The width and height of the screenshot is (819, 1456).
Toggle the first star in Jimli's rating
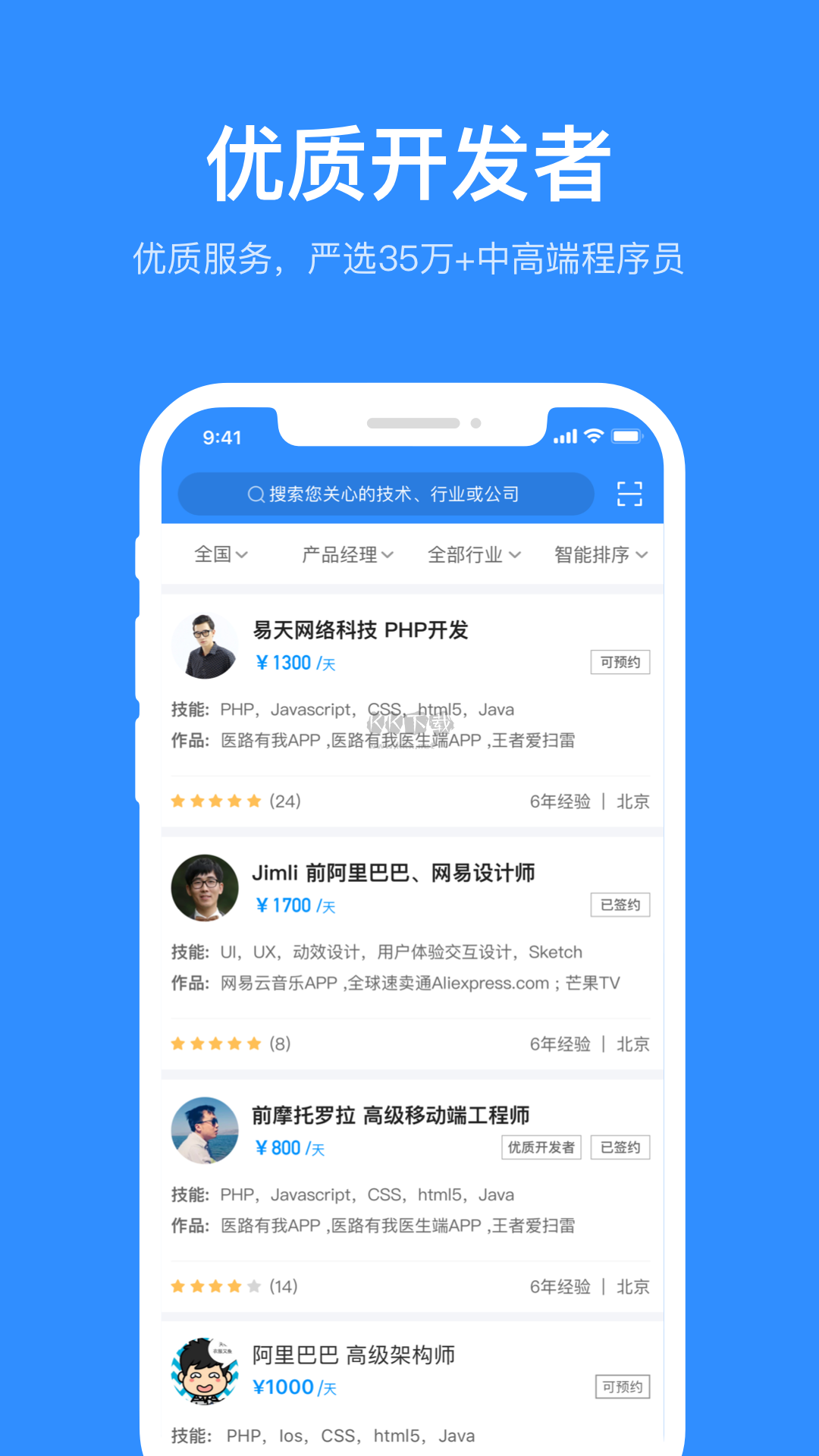click(178, 1043)
